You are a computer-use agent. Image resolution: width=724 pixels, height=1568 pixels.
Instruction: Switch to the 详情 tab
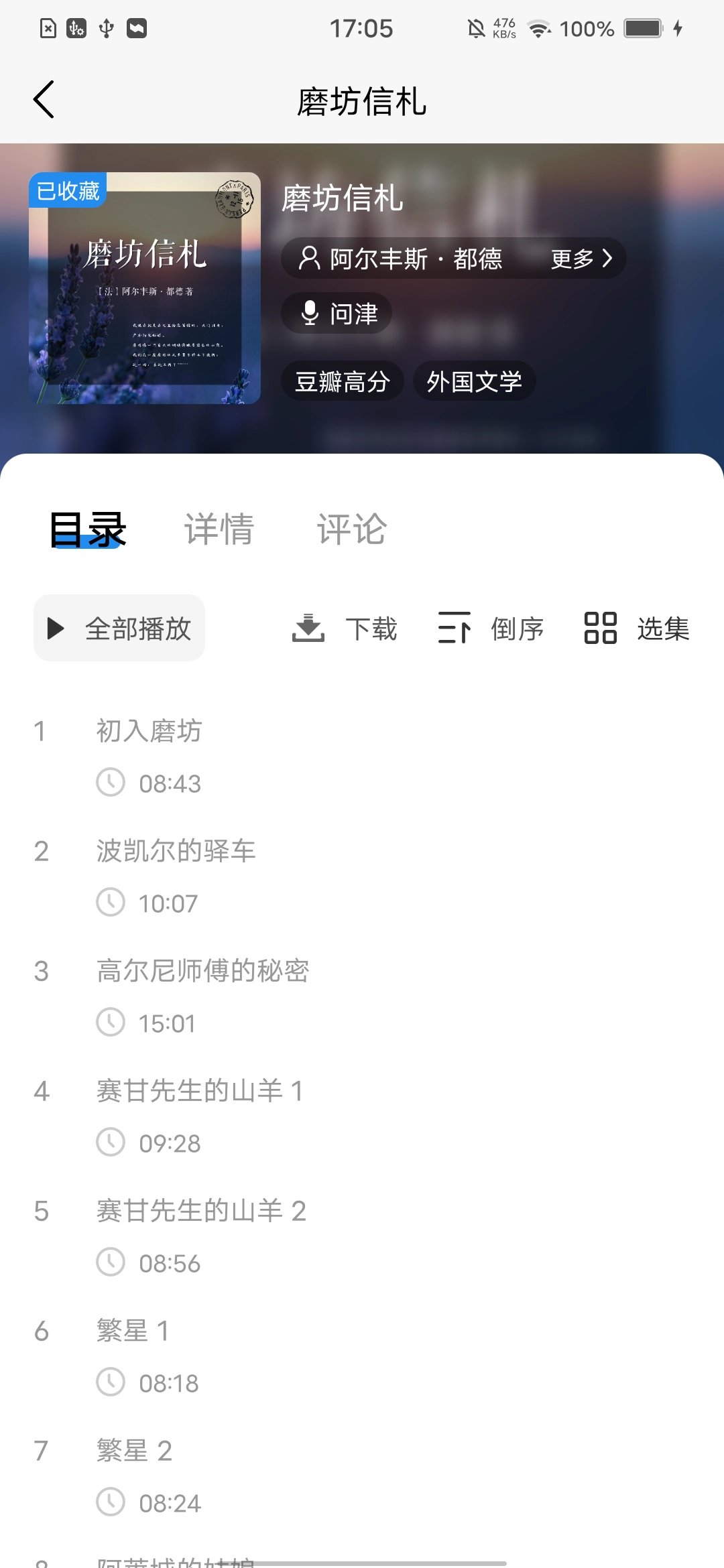[x=220, y=529]
